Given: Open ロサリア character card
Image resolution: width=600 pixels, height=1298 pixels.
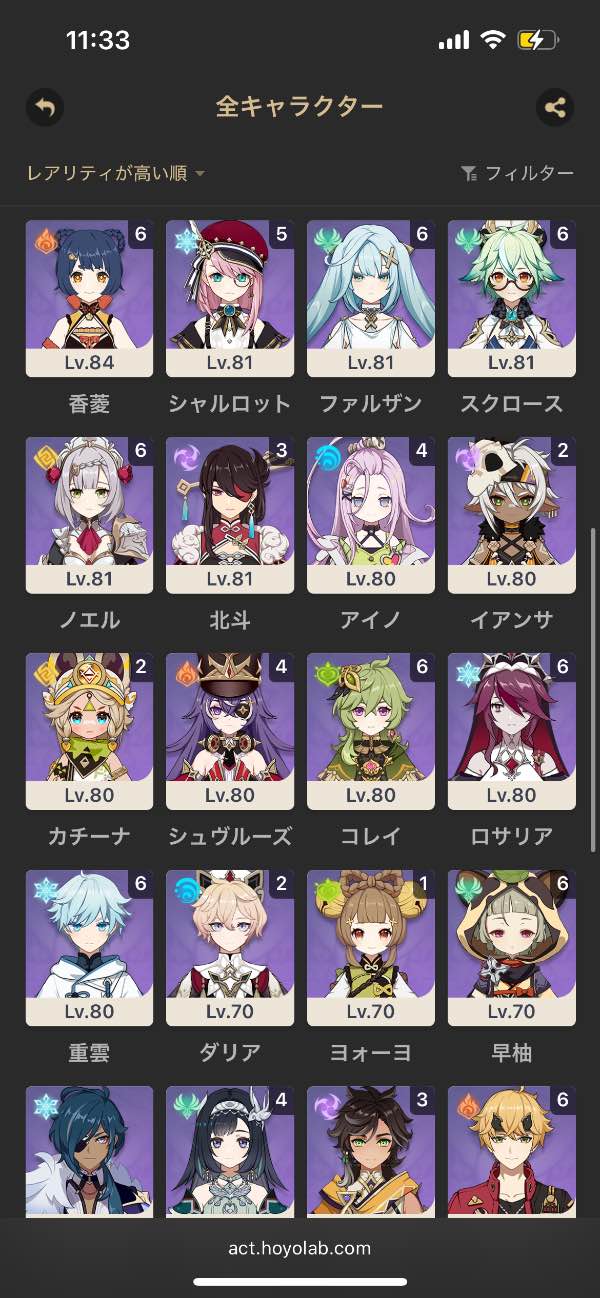Looking at the screenshot, I should pos(512,731).
